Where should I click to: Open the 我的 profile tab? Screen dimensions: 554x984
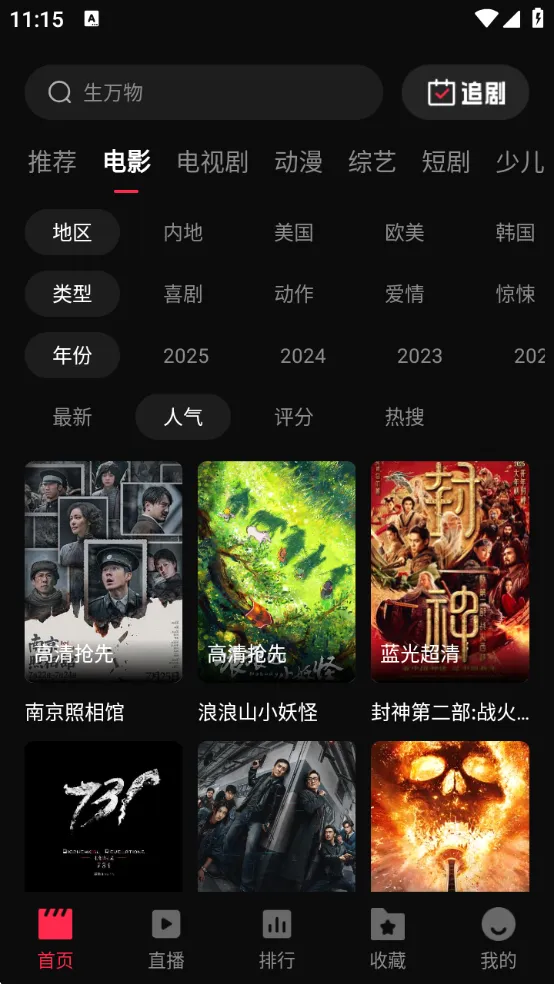tap(498, 939)
